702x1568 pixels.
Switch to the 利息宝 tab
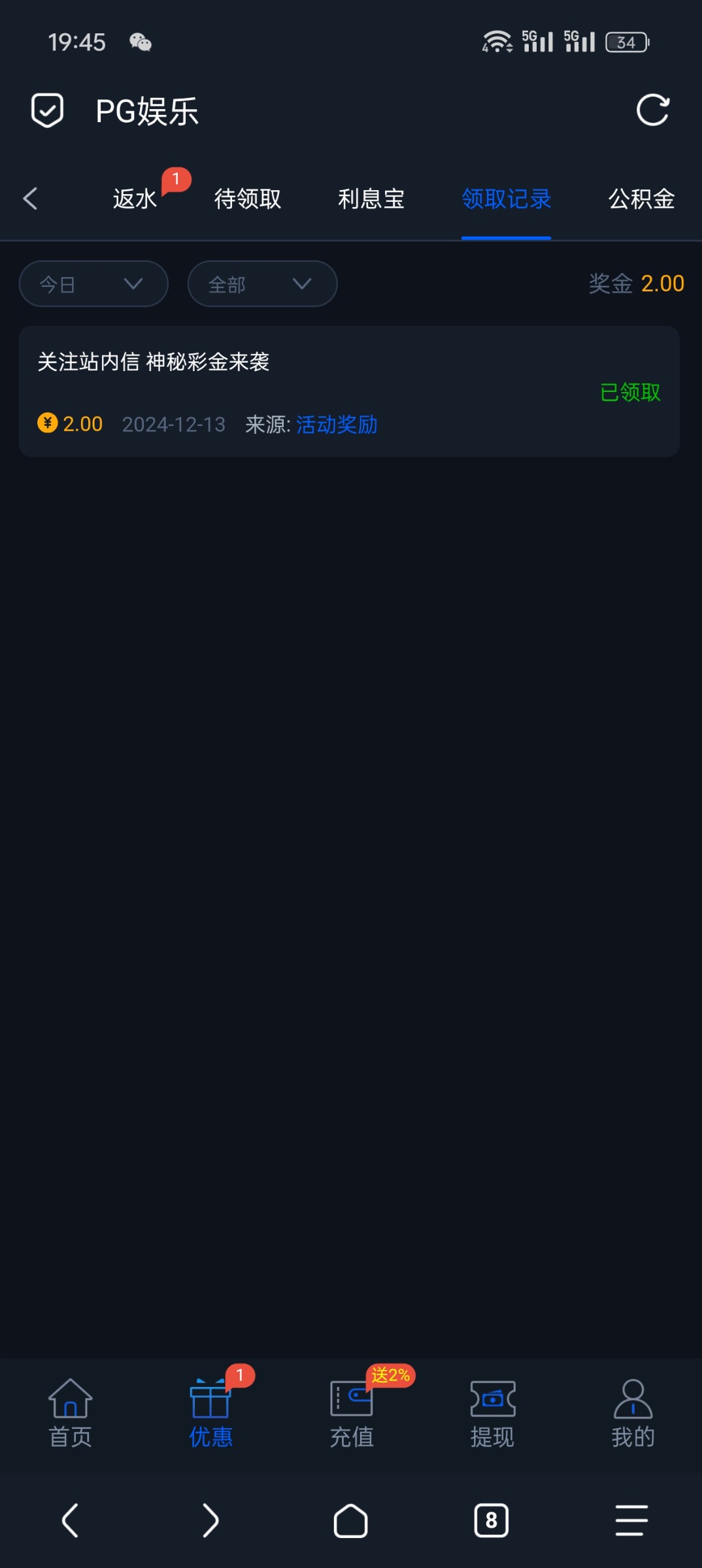point(371,199)
